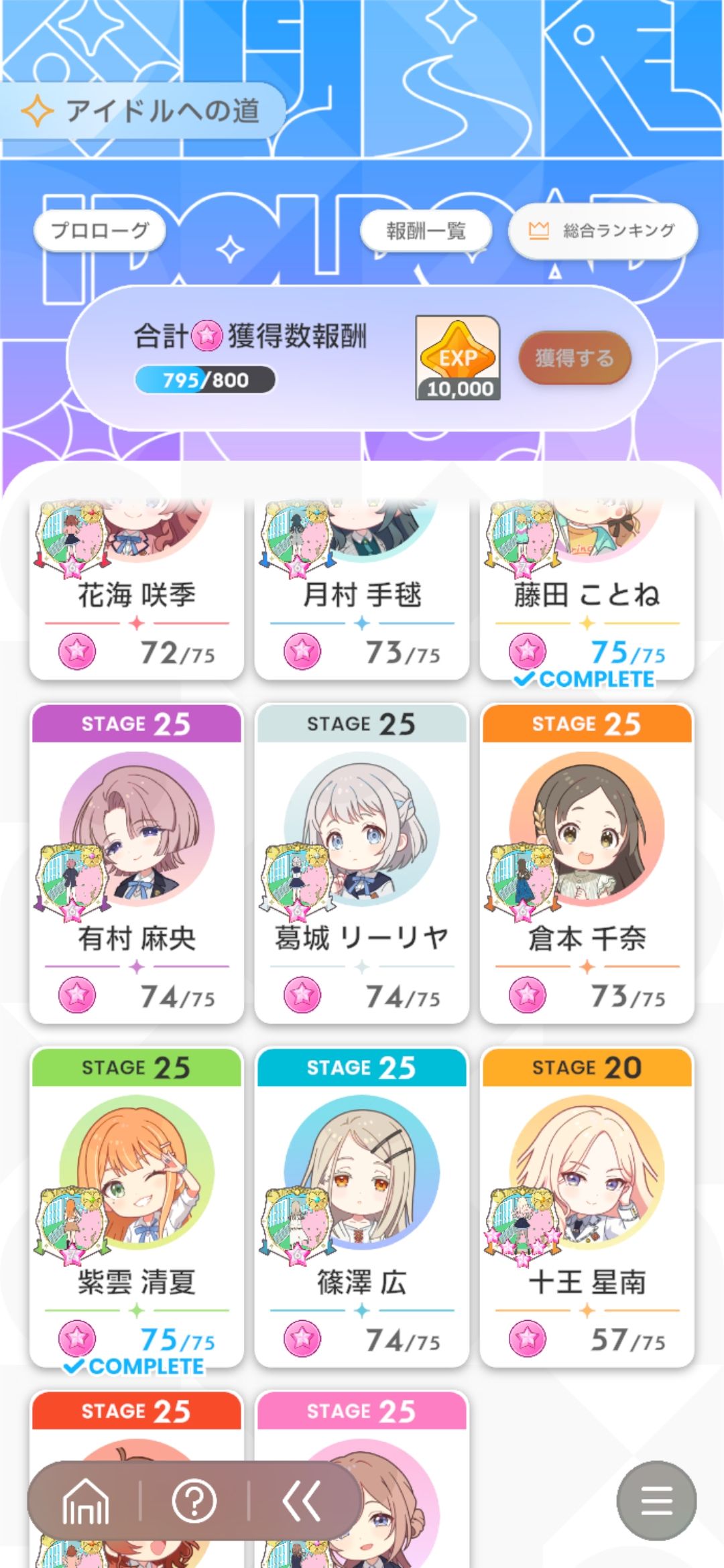
Task: Select the 葛城 リーリヤ card
Action: click(362, 864)
